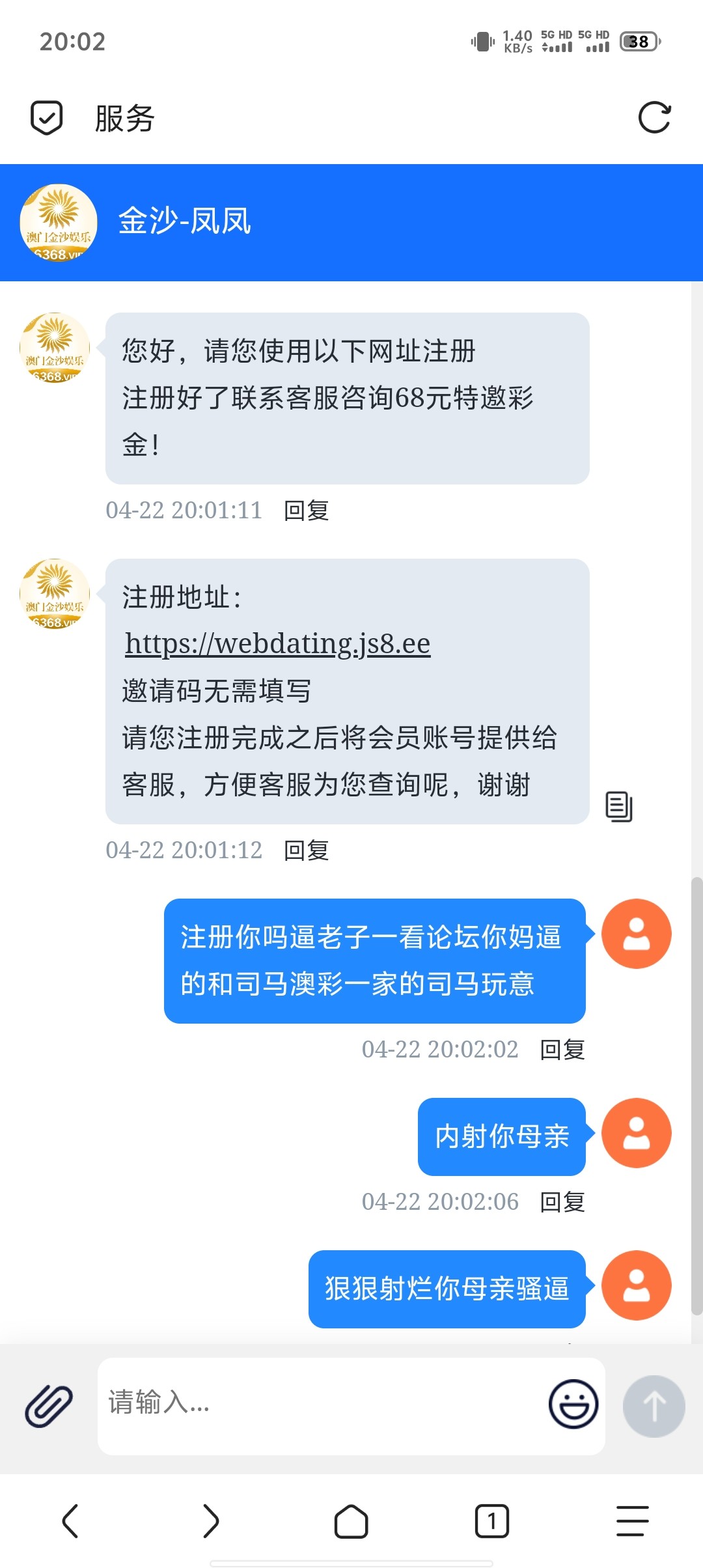Copy the registration address message

[x=618, y=807]
